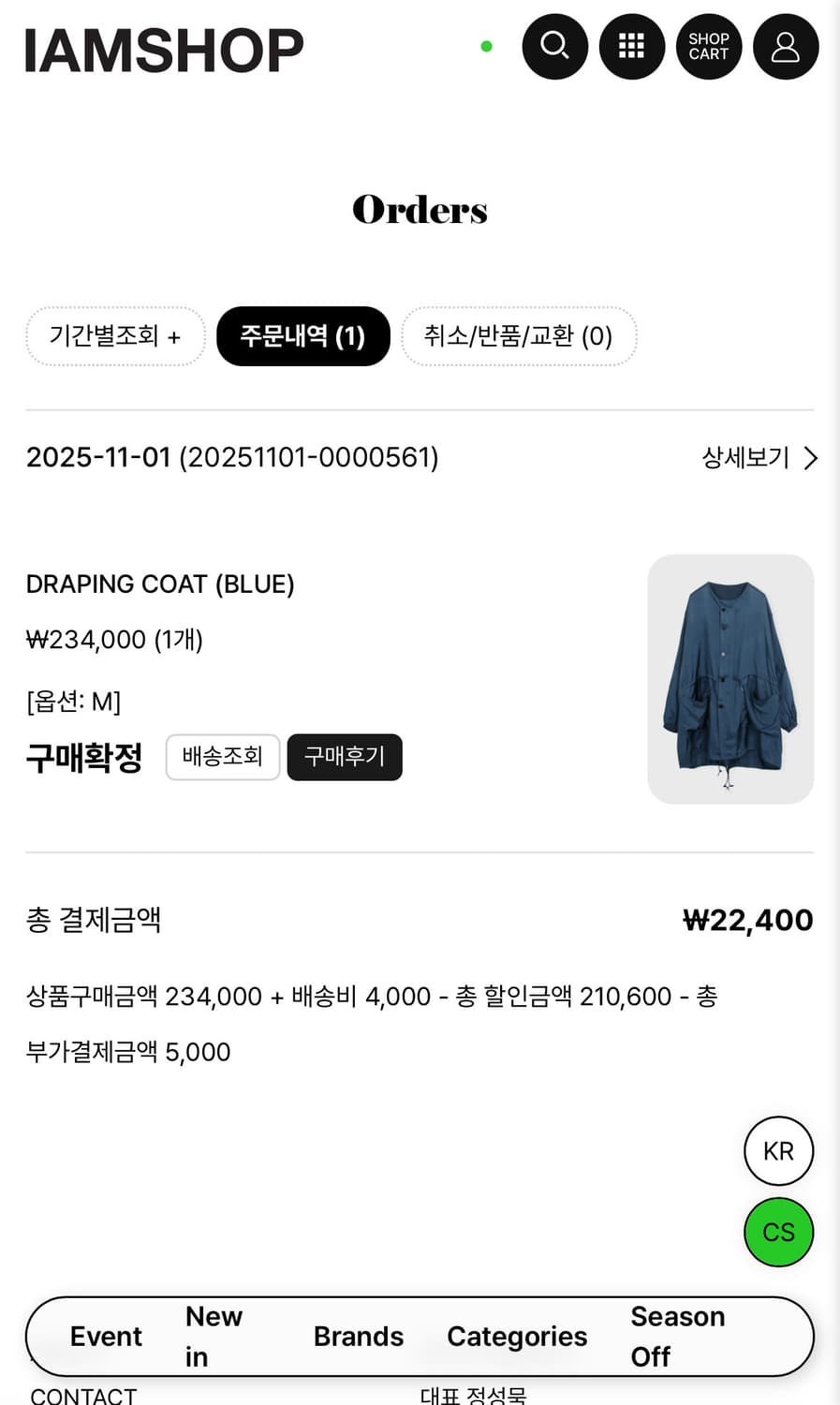The image size is (840, 1405).
Task: Open the Event menu item
Action: coord(105,1337)
